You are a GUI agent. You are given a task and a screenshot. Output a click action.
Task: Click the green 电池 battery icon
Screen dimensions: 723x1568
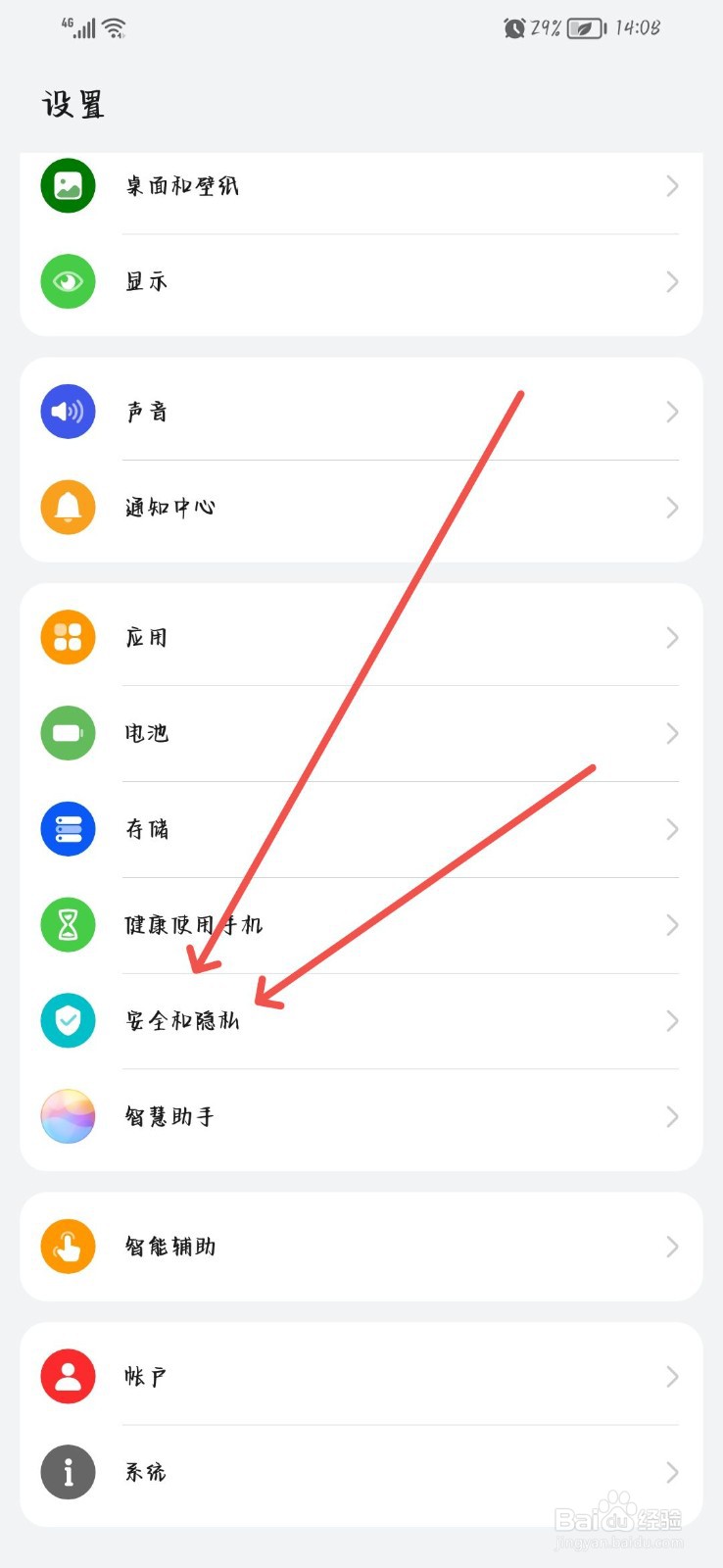point(67,733)
